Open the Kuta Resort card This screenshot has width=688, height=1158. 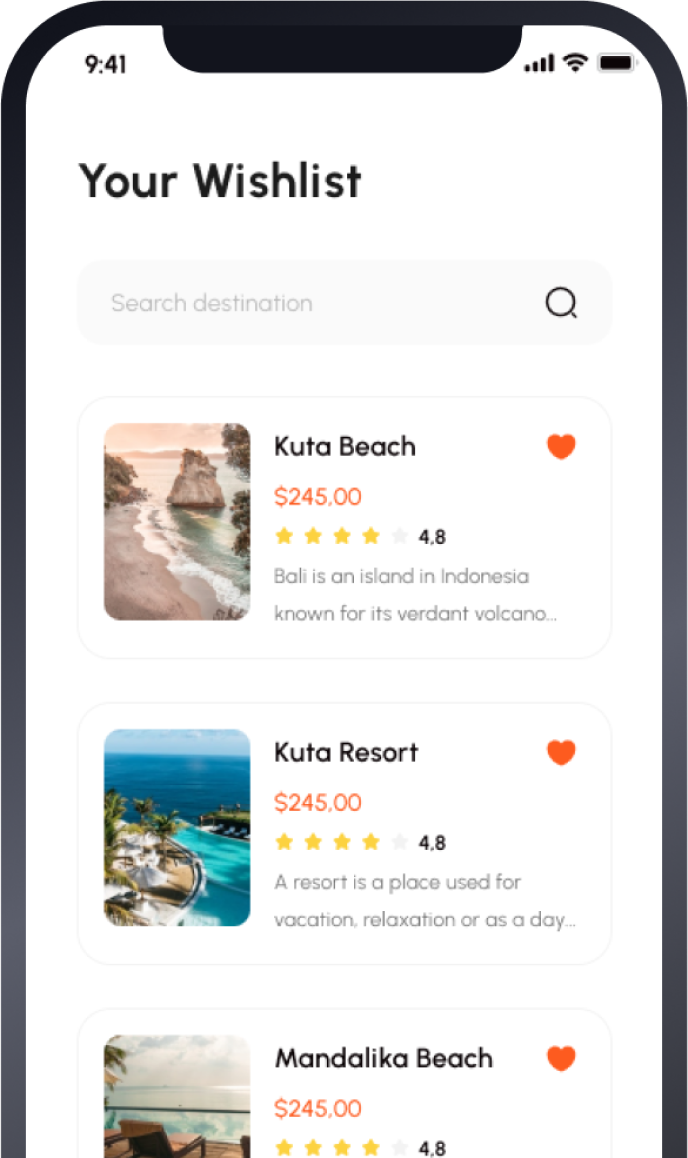click(346, 752)
